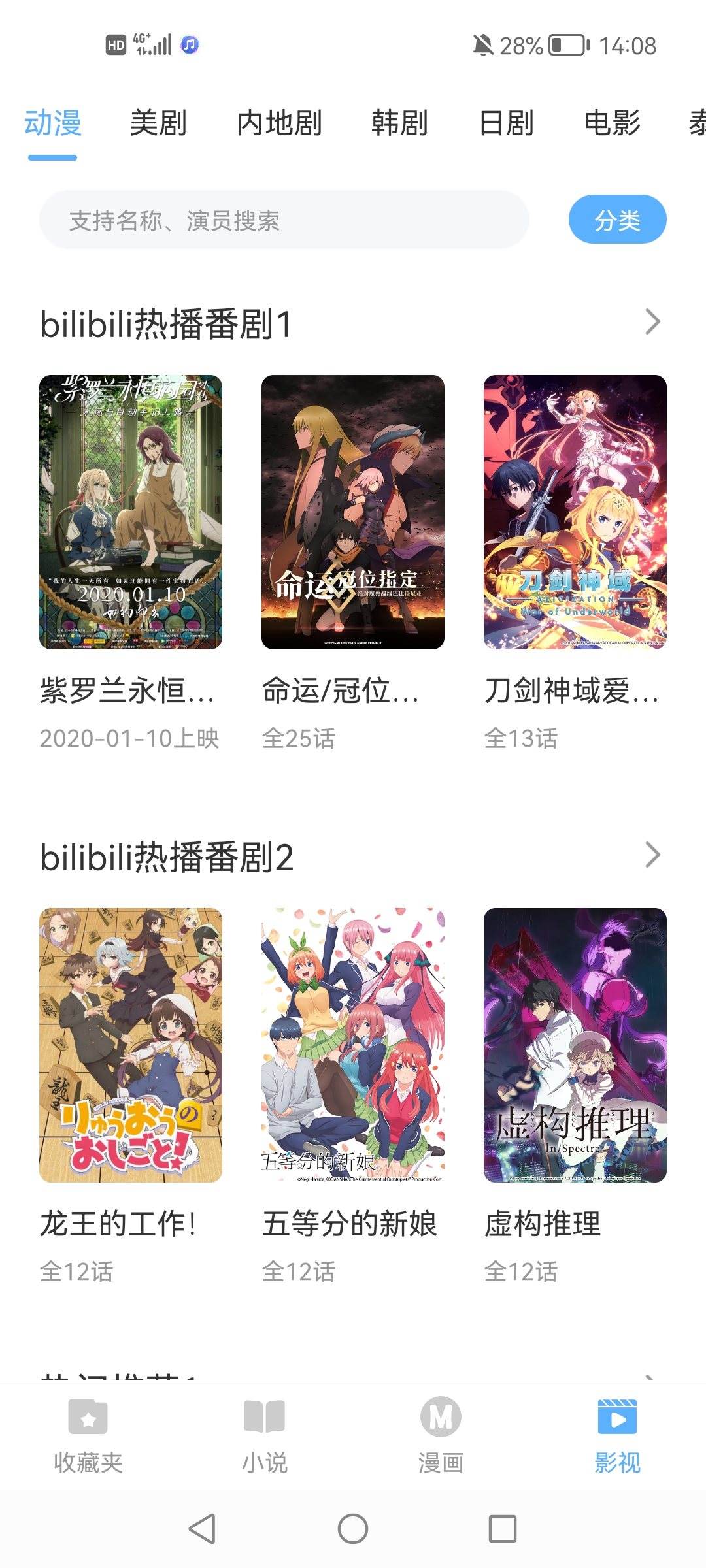Expand bilibili热播番剧2 section with arrow
The height and width of the screenshot is (1568, 706).
652,855
